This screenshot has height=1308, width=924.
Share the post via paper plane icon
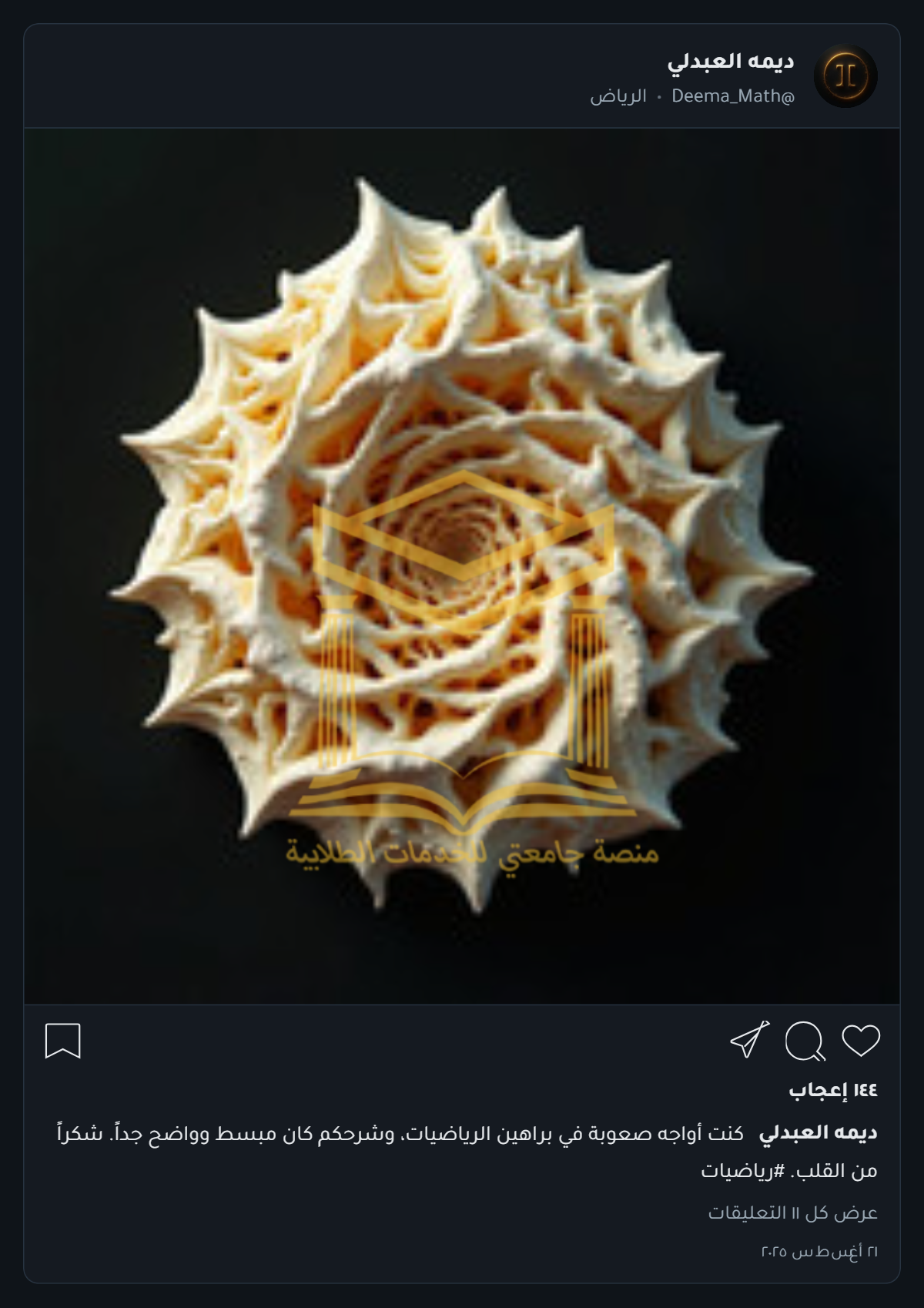749,1041
